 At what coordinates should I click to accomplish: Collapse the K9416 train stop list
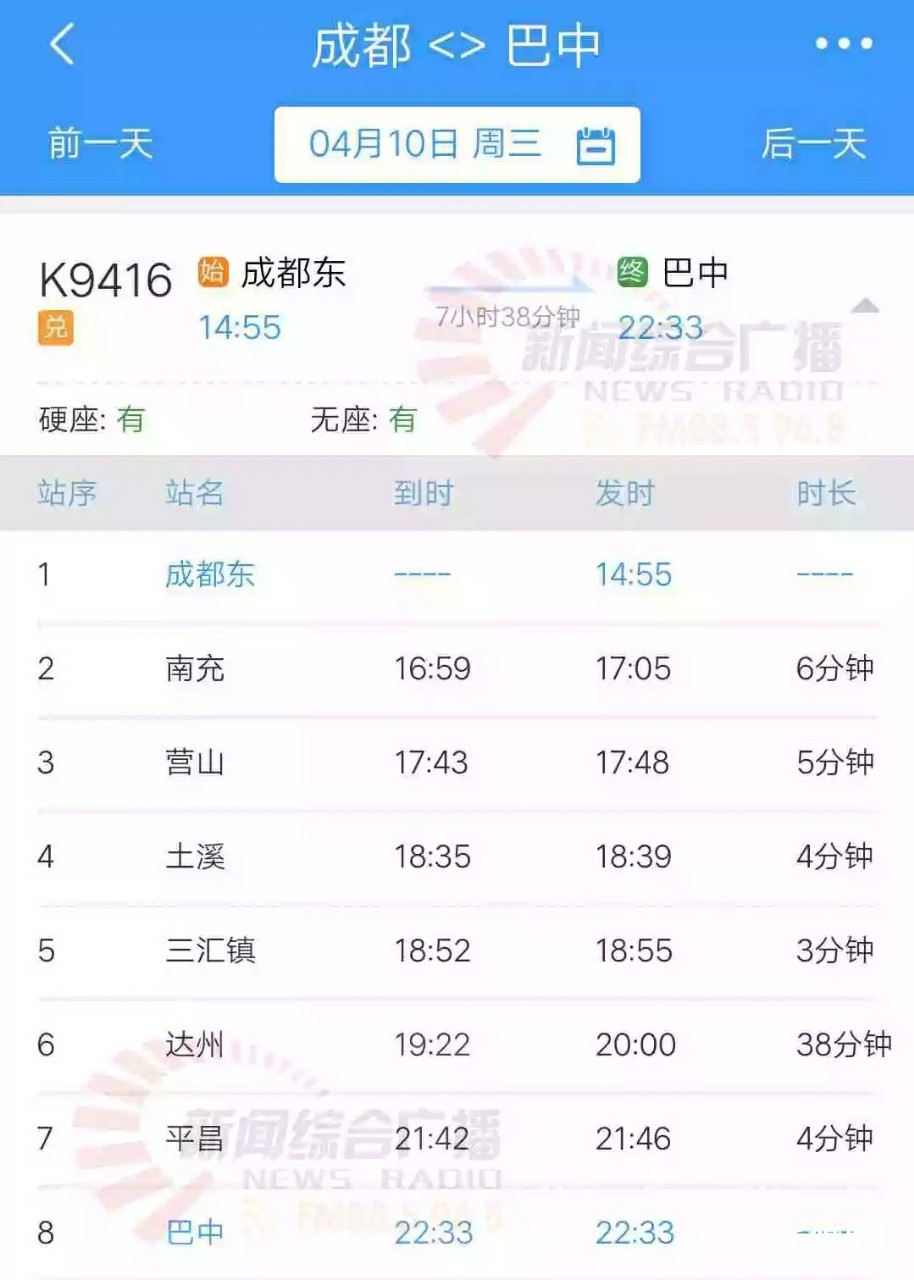pos(865,306)
